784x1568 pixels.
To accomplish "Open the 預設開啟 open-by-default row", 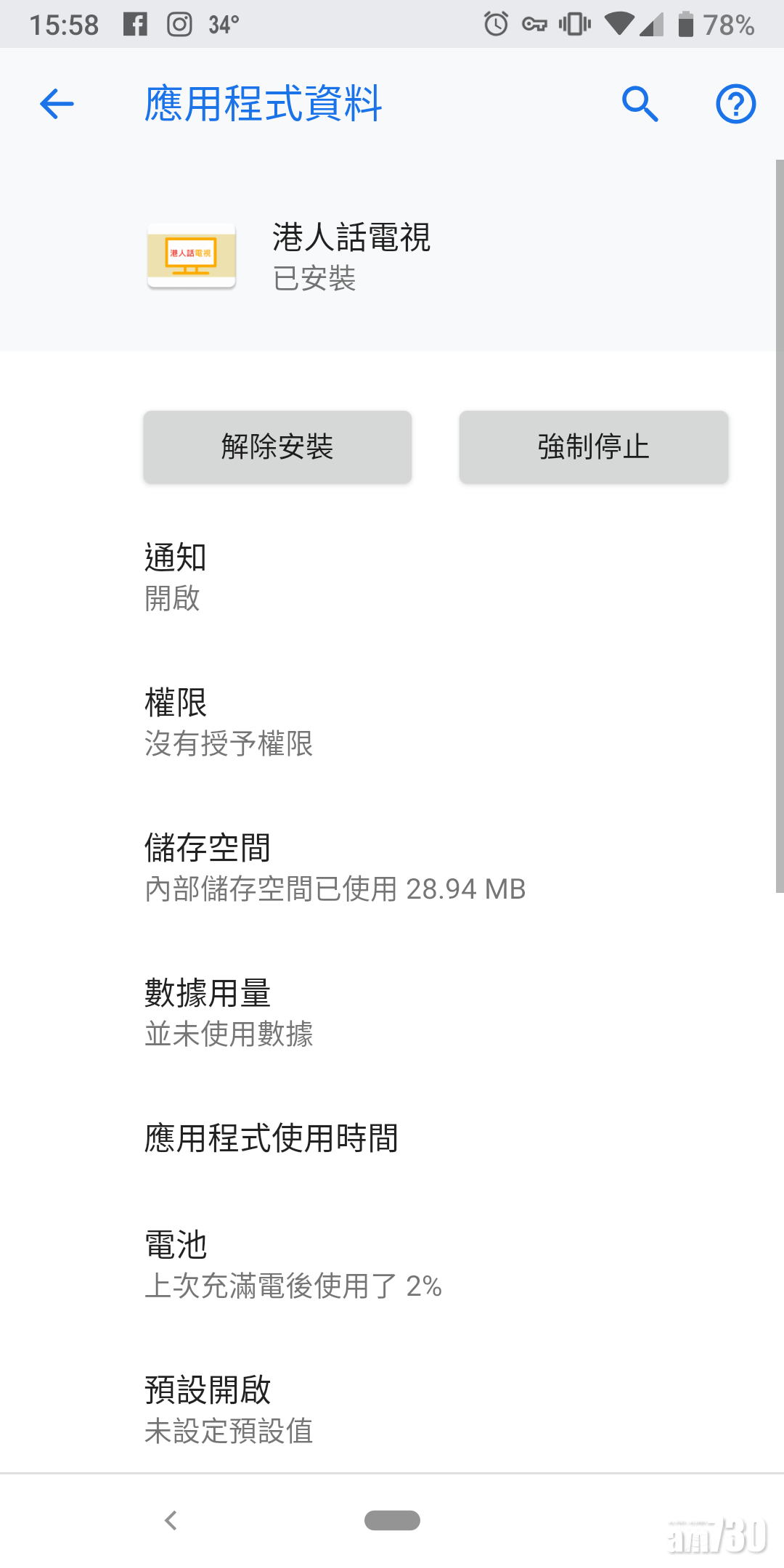I will [x=392, y=1410].
